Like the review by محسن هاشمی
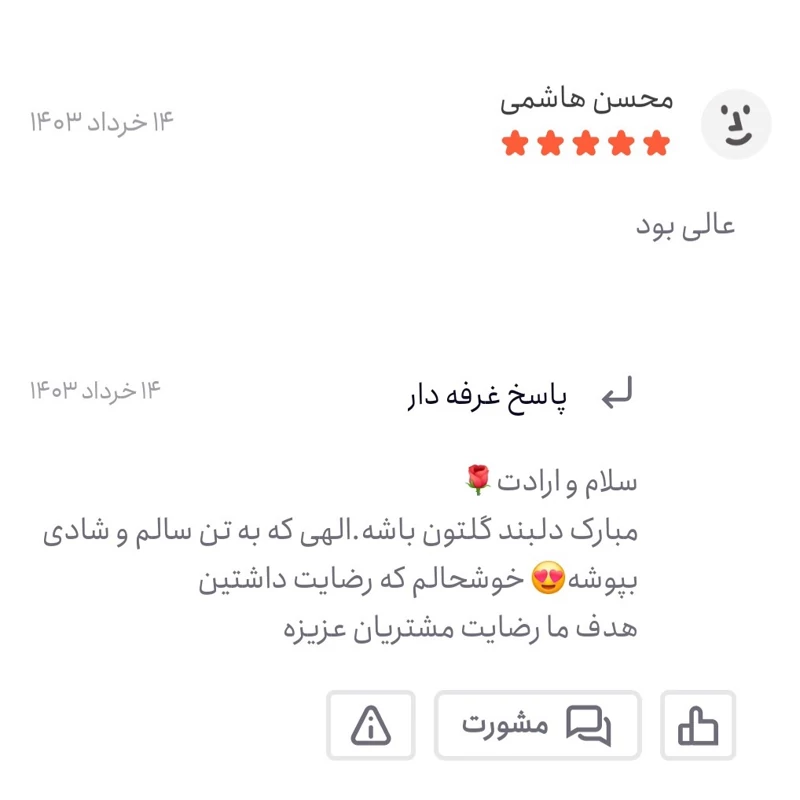This screenshot has width=800, height=800. 698,725
